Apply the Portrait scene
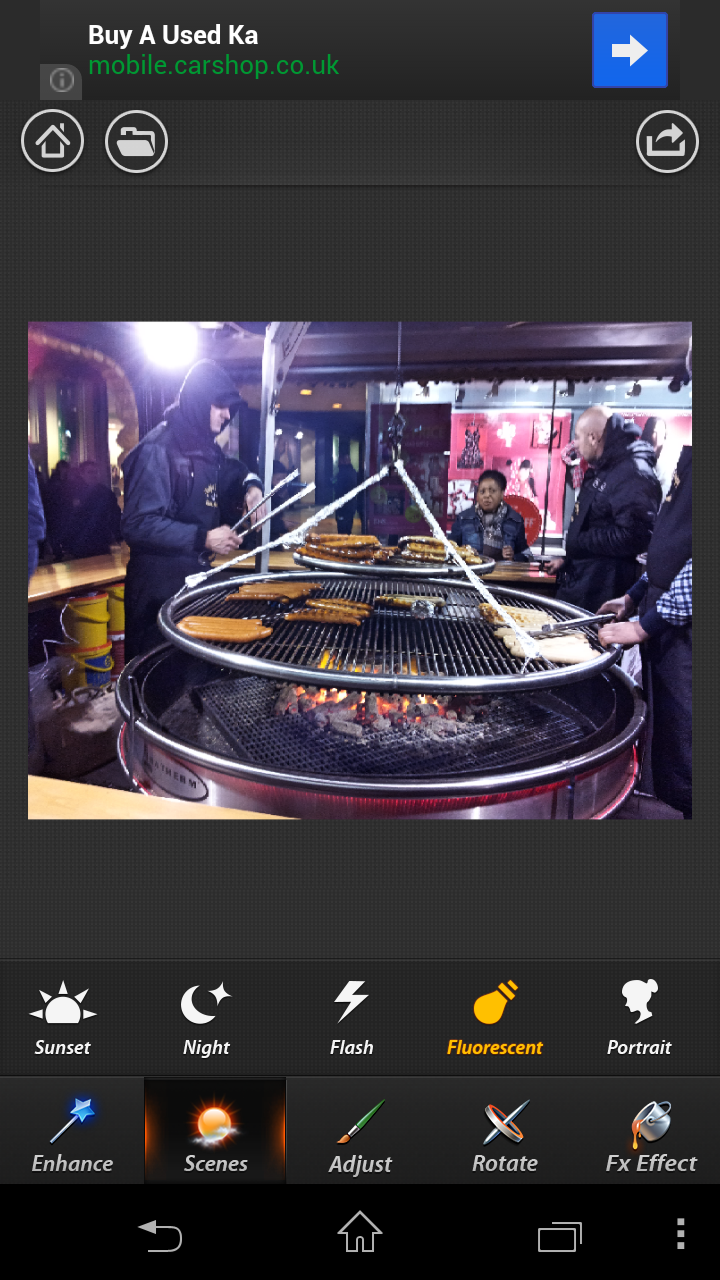Image resolution: width=720 pixels, height=1280 pixels. (x=639, y=1018)
